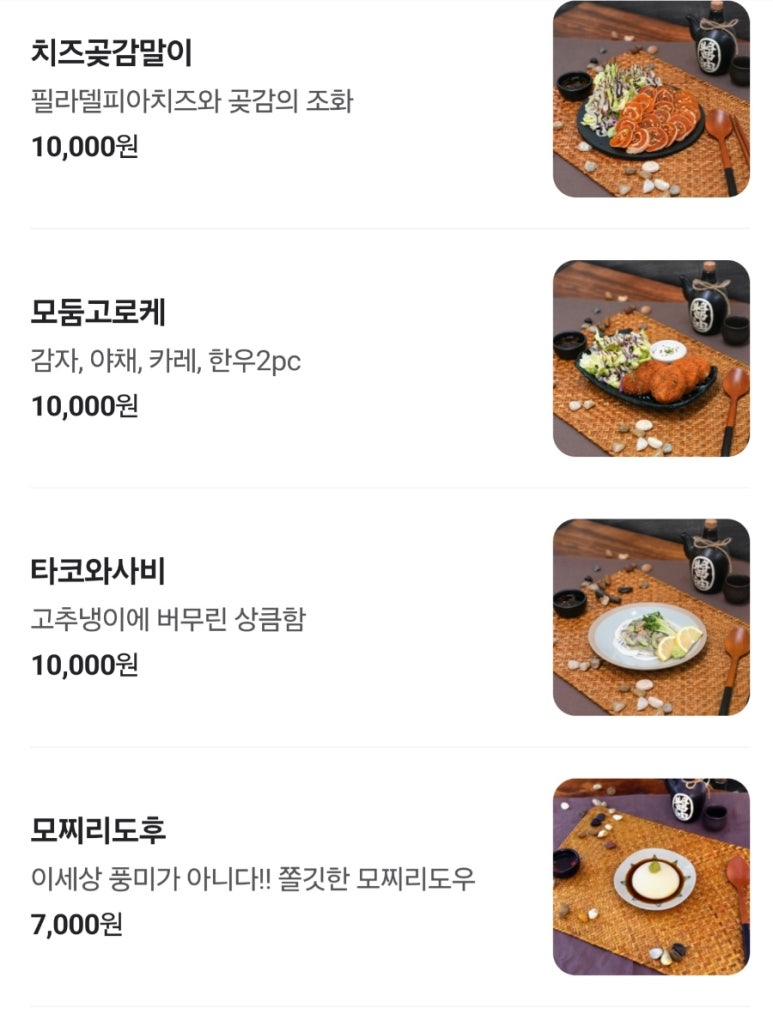View details for 타코와사비
This screenshot has width=773, height=1020.
(98, 571)
